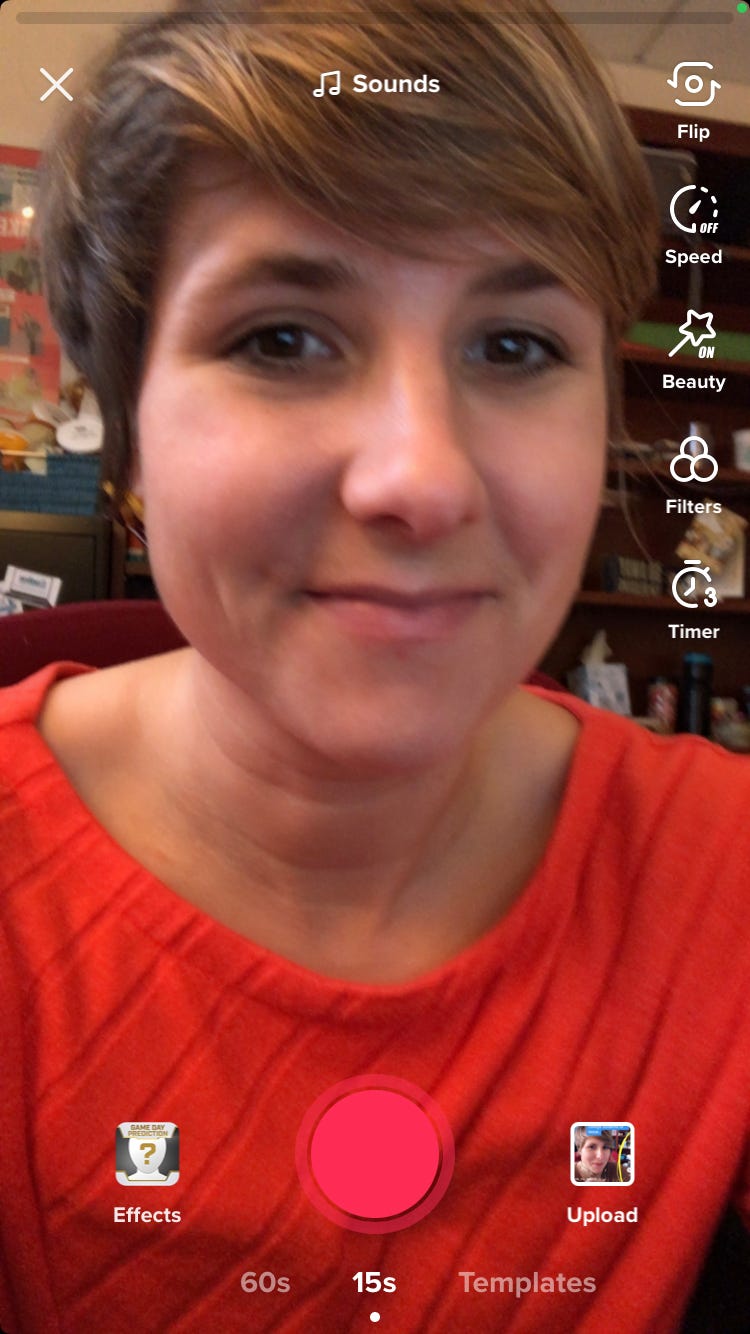The width and height of the screenshot is (750, 1334).
Task: Switch to the Templates tab
Action: tap(527, 1282)
